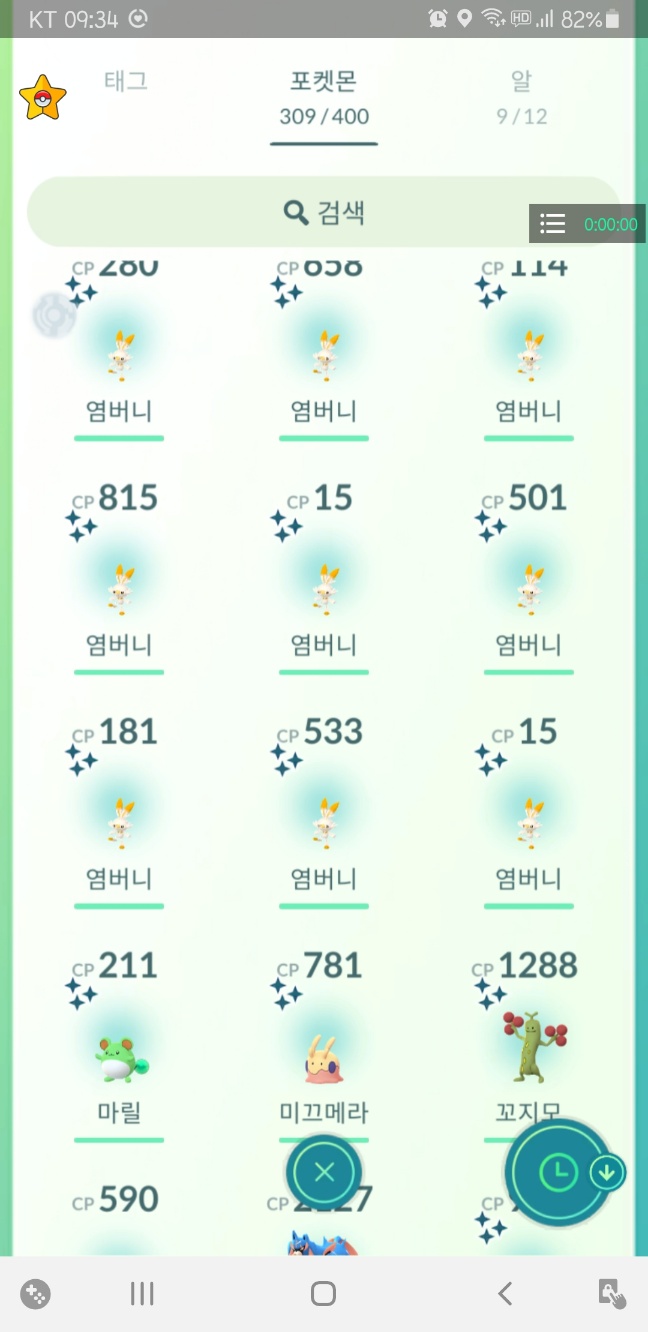Open 마릴 with CP 211
648x1332 pixels.
119,1056
